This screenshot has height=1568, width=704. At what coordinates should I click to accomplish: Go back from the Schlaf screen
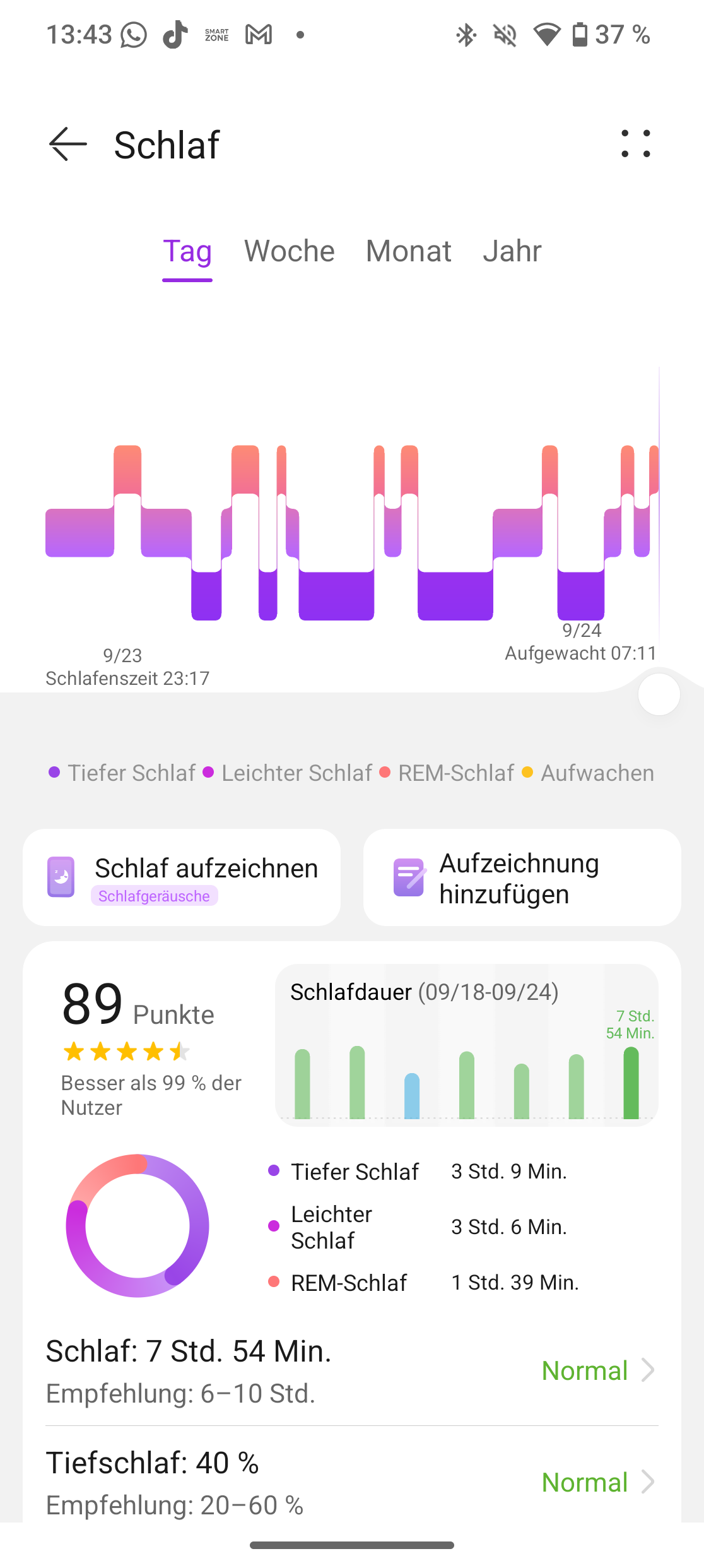(67, 144)
